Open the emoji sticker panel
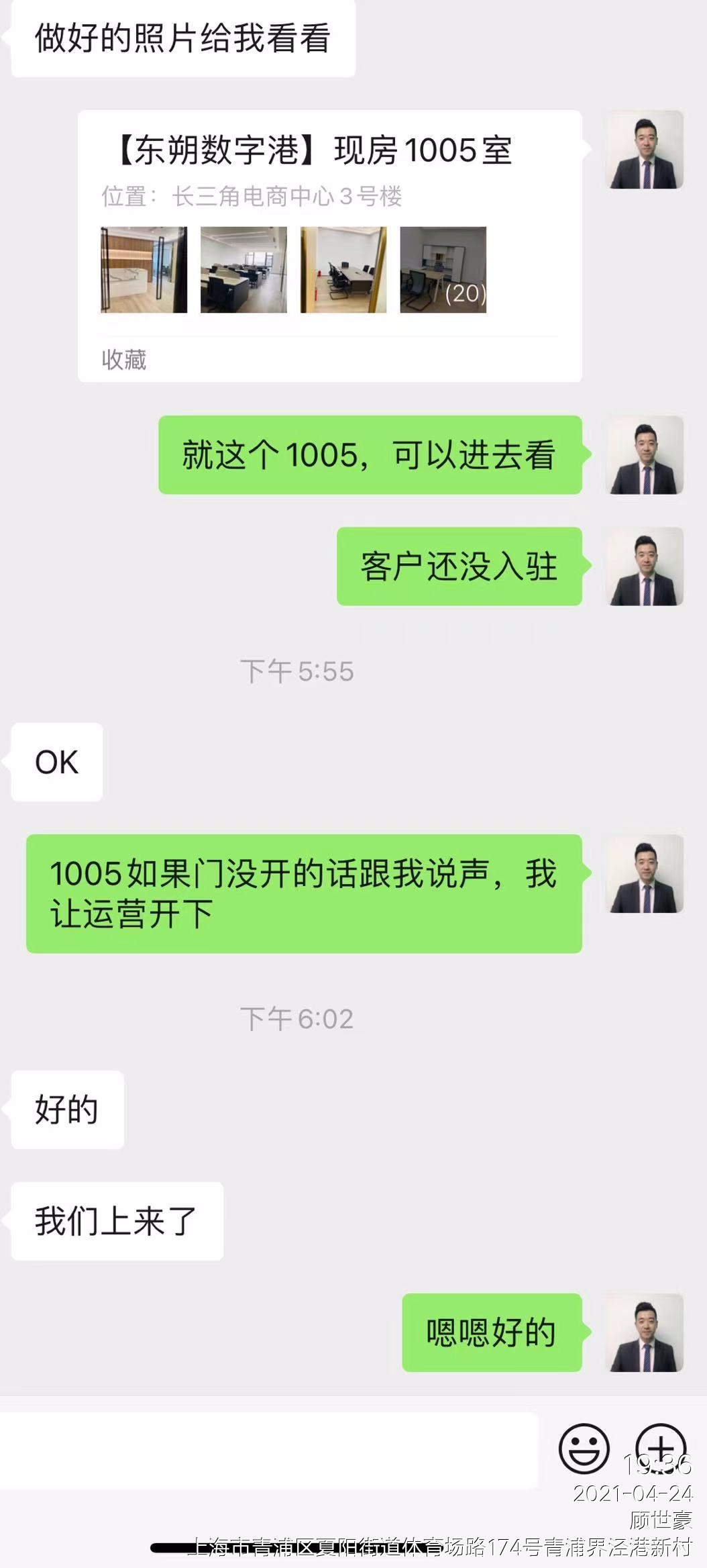Image resolution: width=707 pixels, height=1568 pixels. [584, 1449]
